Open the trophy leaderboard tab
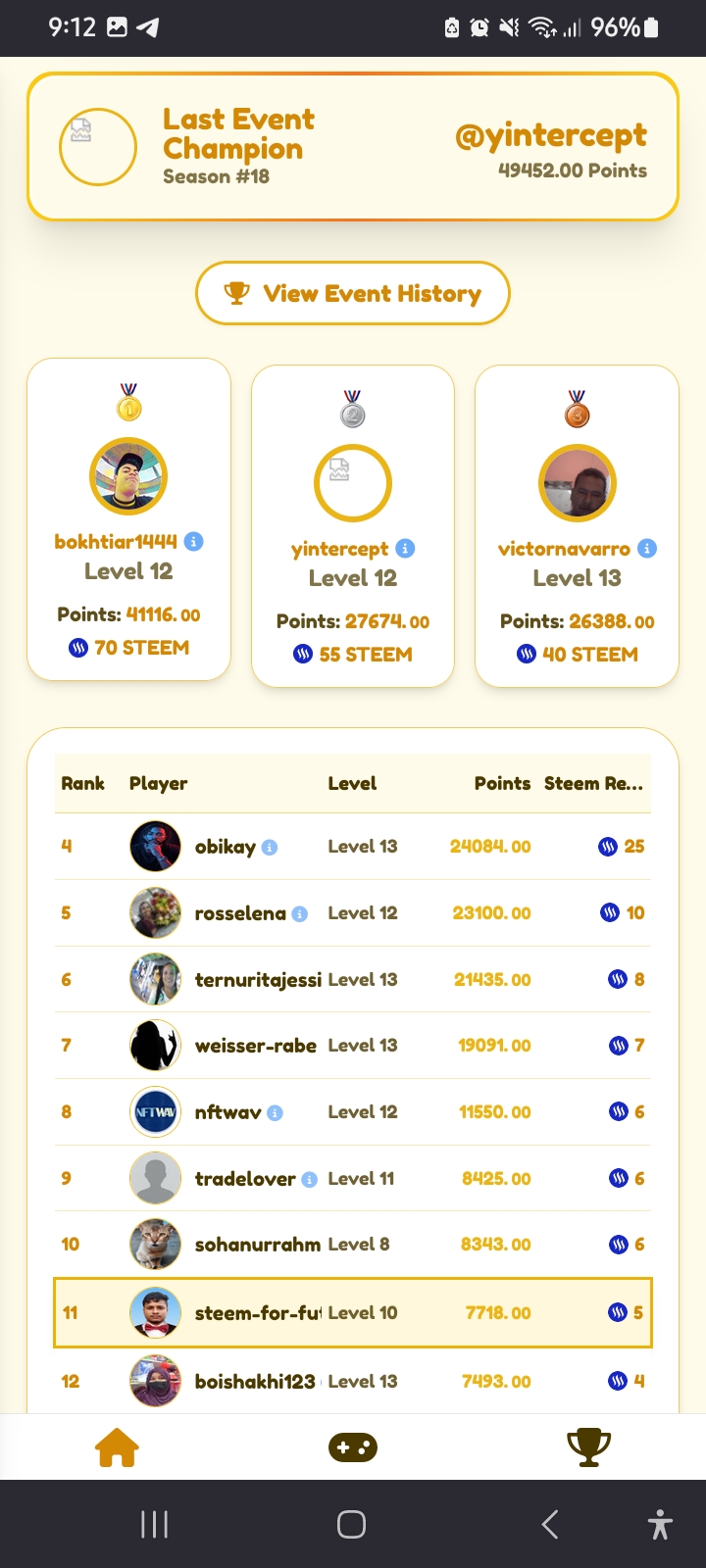Viewport: 706px width, 1568px height. 588,1447
